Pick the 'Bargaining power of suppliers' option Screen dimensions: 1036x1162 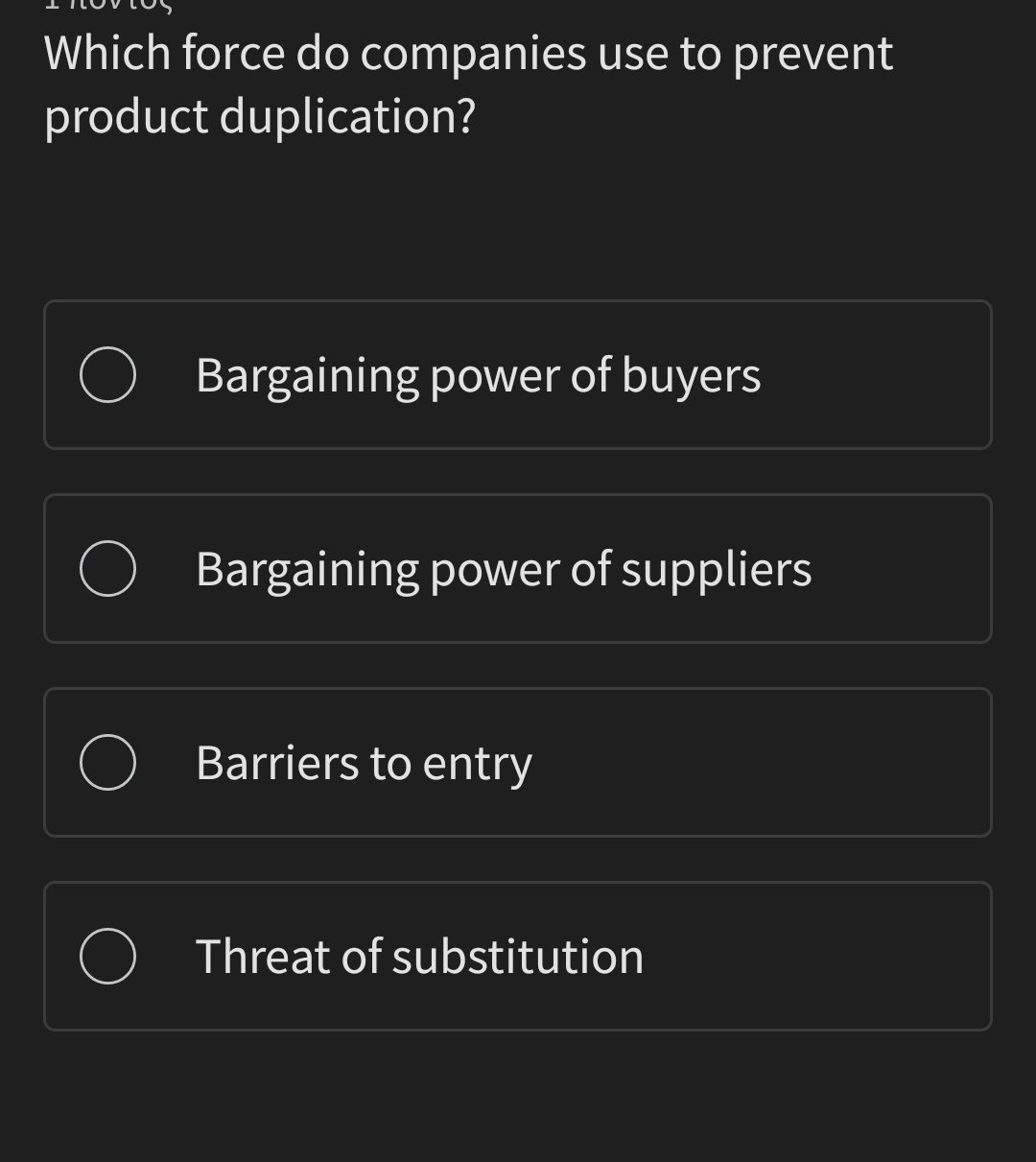click(518, 567)
